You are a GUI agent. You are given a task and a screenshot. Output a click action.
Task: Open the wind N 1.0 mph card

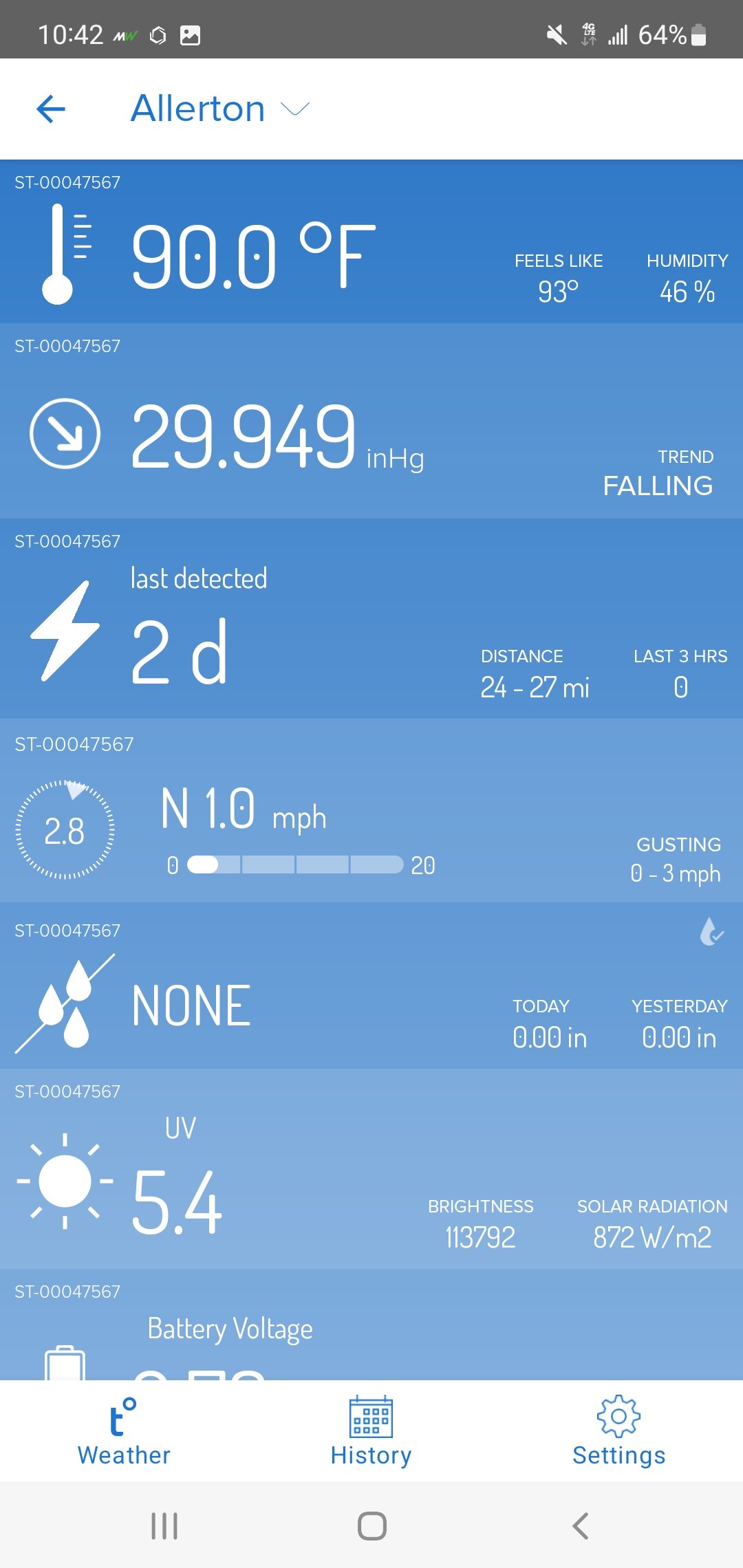(371, 811)
